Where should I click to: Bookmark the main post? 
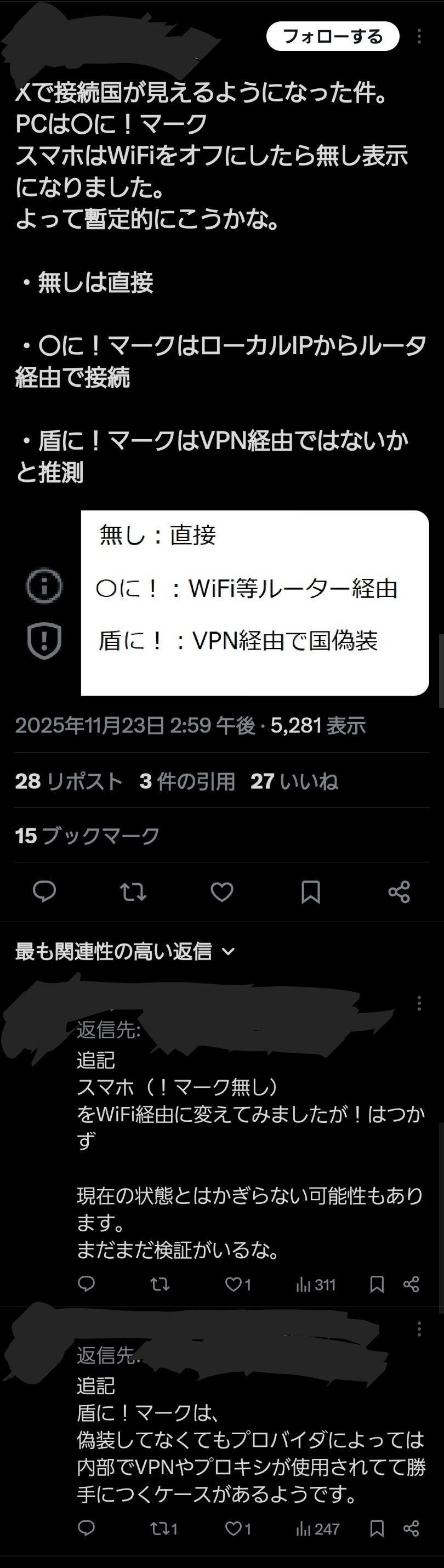point(310,892)
